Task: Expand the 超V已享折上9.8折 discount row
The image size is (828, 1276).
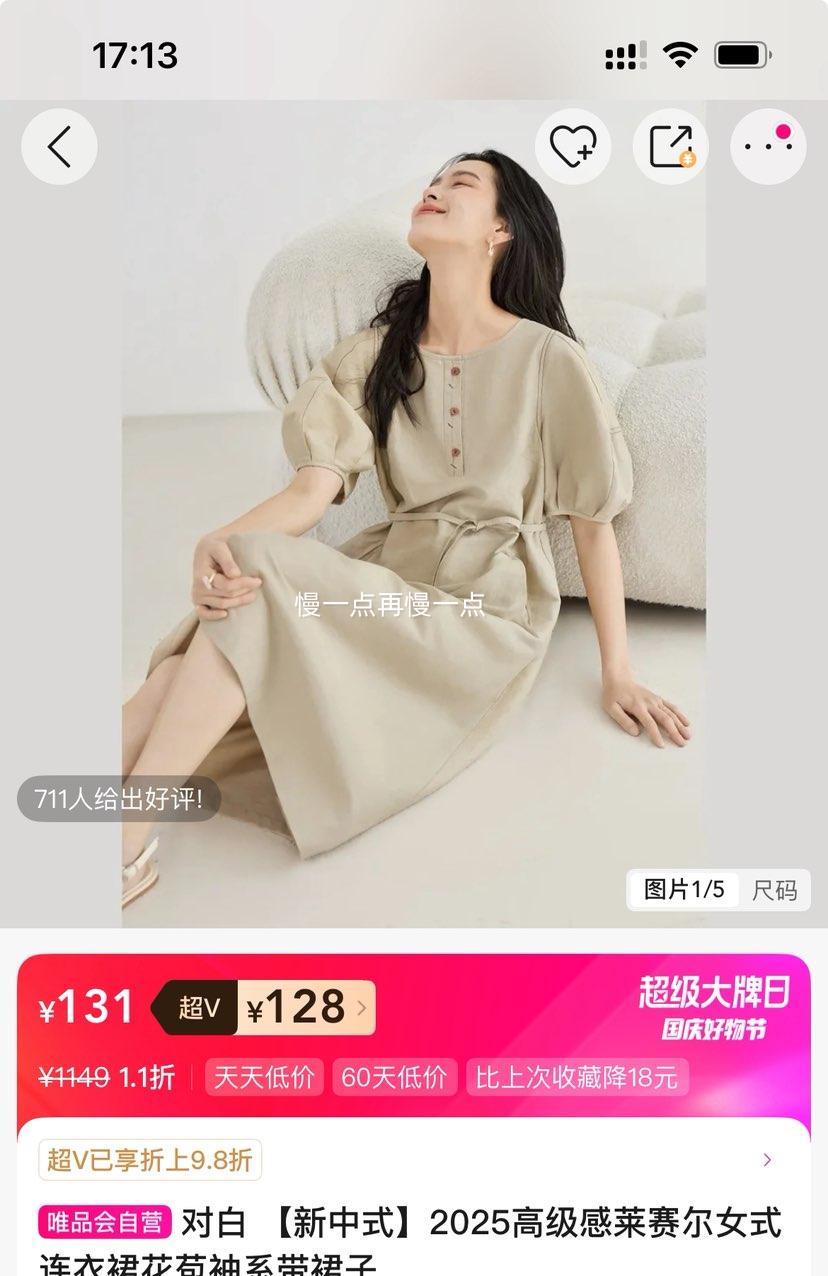Action: point(766,1160)
